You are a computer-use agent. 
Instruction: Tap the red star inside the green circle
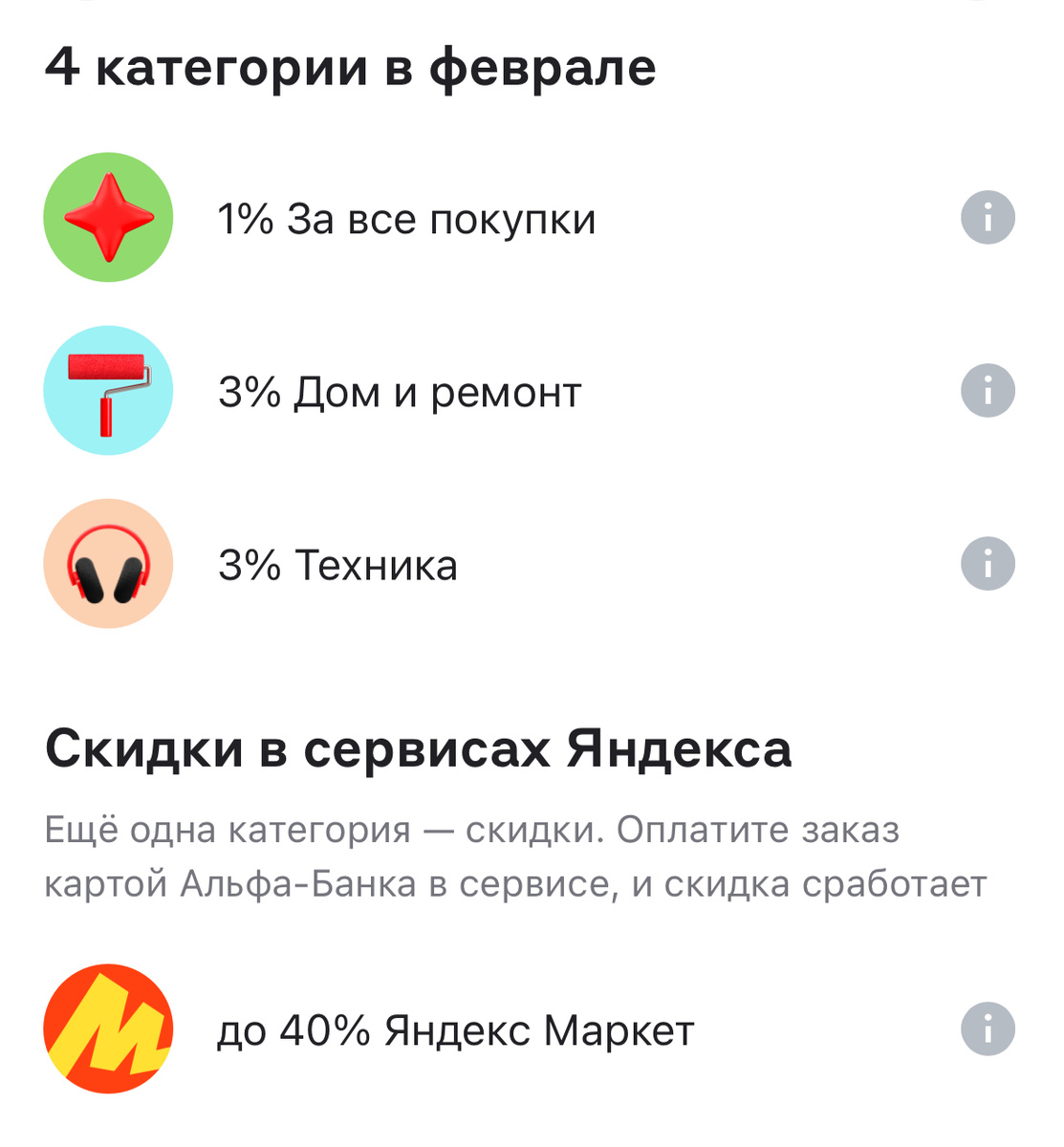pyautogui.click(x=108, y=217)
